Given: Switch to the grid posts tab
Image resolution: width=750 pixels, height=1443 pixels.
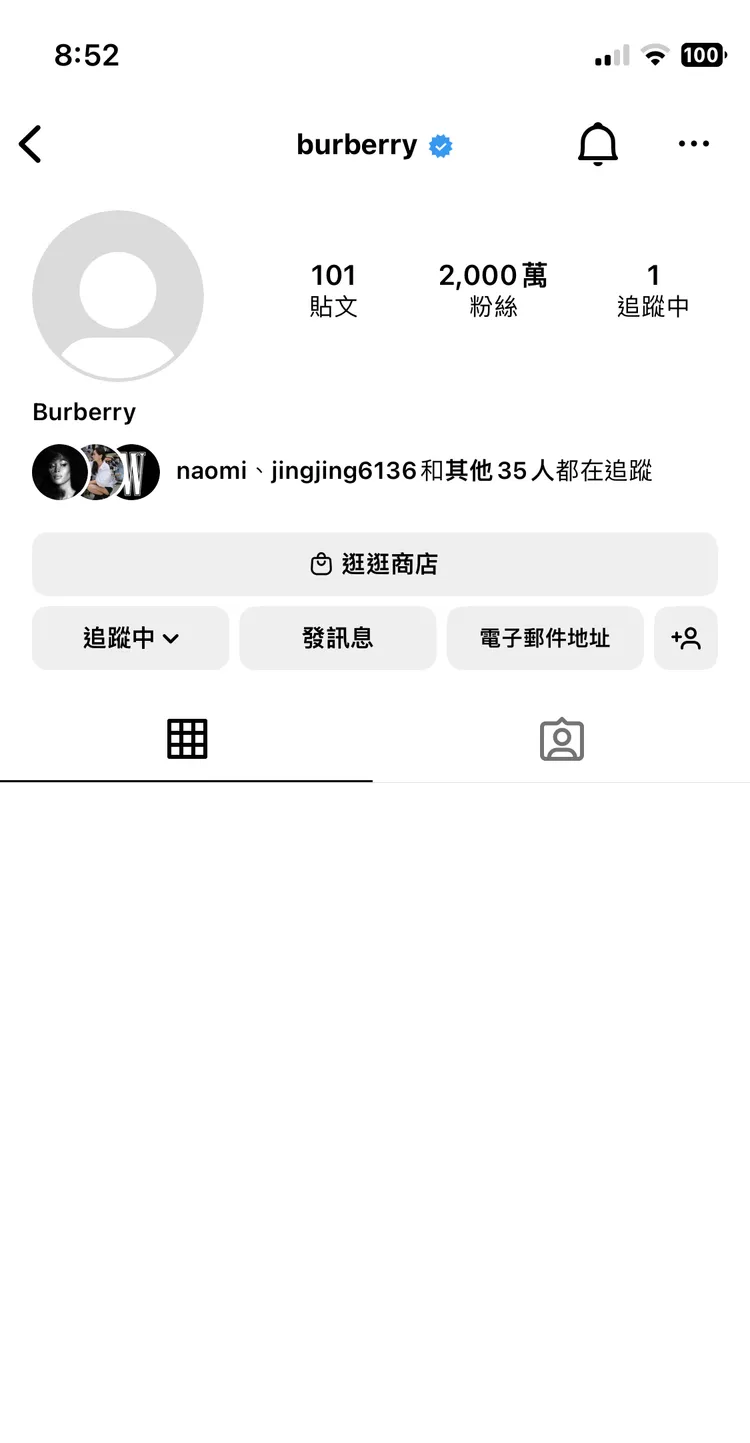Looking at the screenshot, I should pos(187,738).
